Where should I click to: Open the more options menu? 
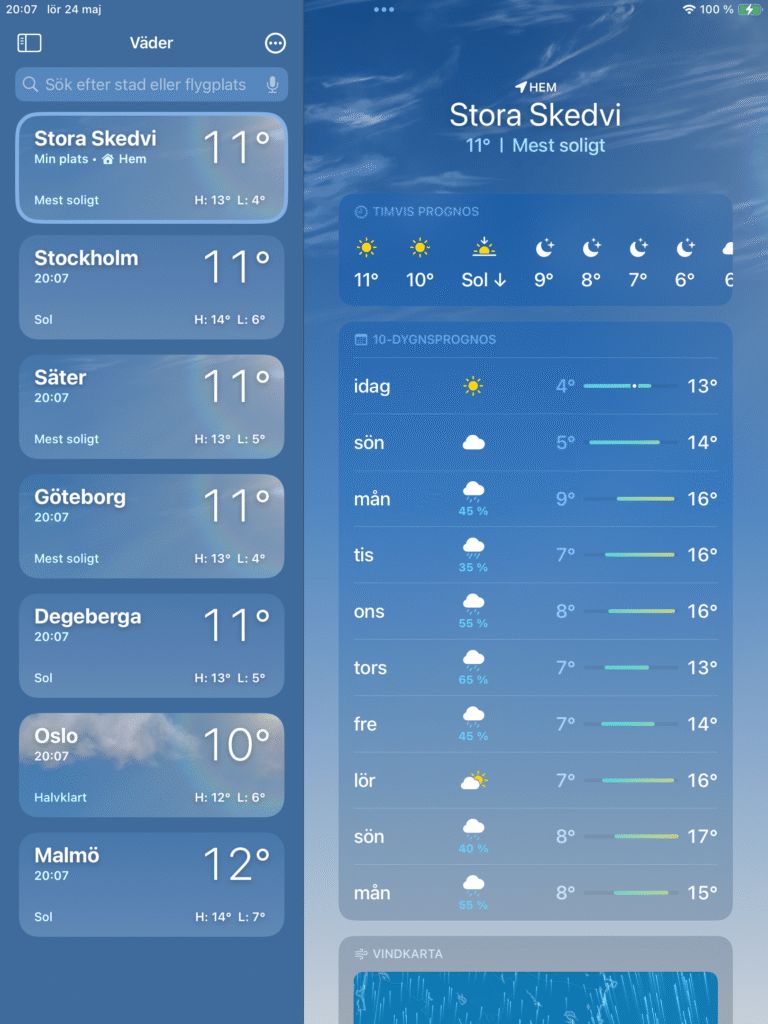pos(275,43)
